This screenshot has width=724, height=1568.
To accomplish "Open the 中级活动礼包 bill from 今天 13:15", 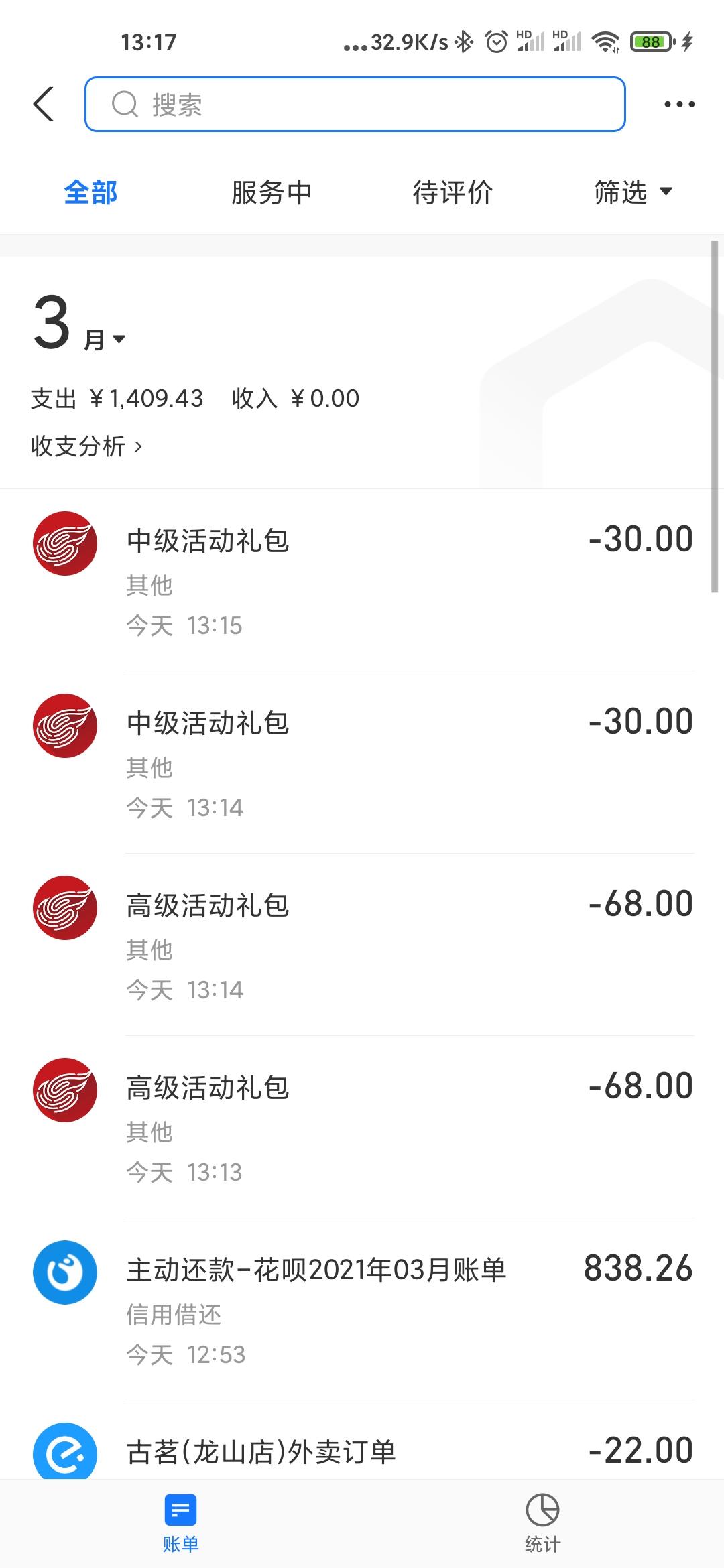I will pyautogui.click(x=362, y=580).
